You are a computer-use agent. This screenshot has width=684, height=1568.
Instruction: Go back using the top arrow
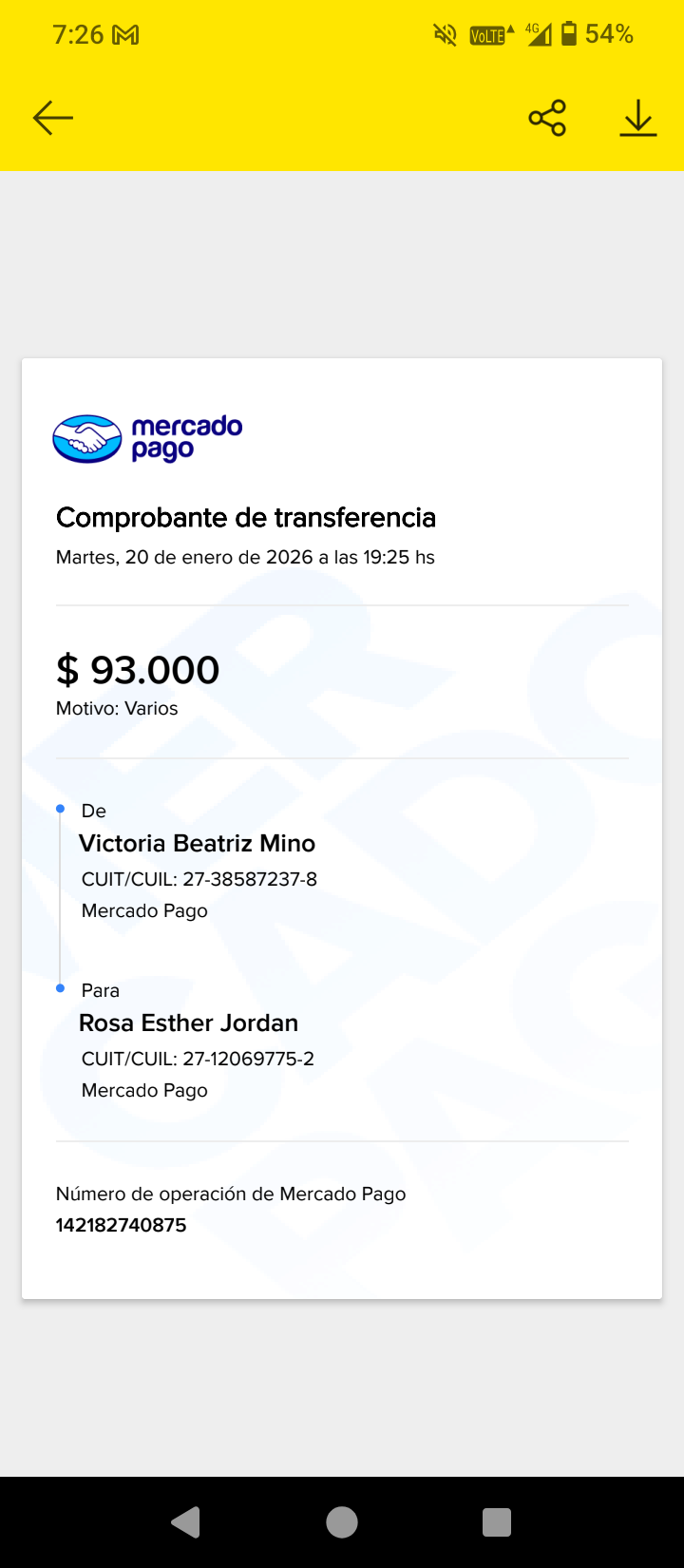coord(53,118)
